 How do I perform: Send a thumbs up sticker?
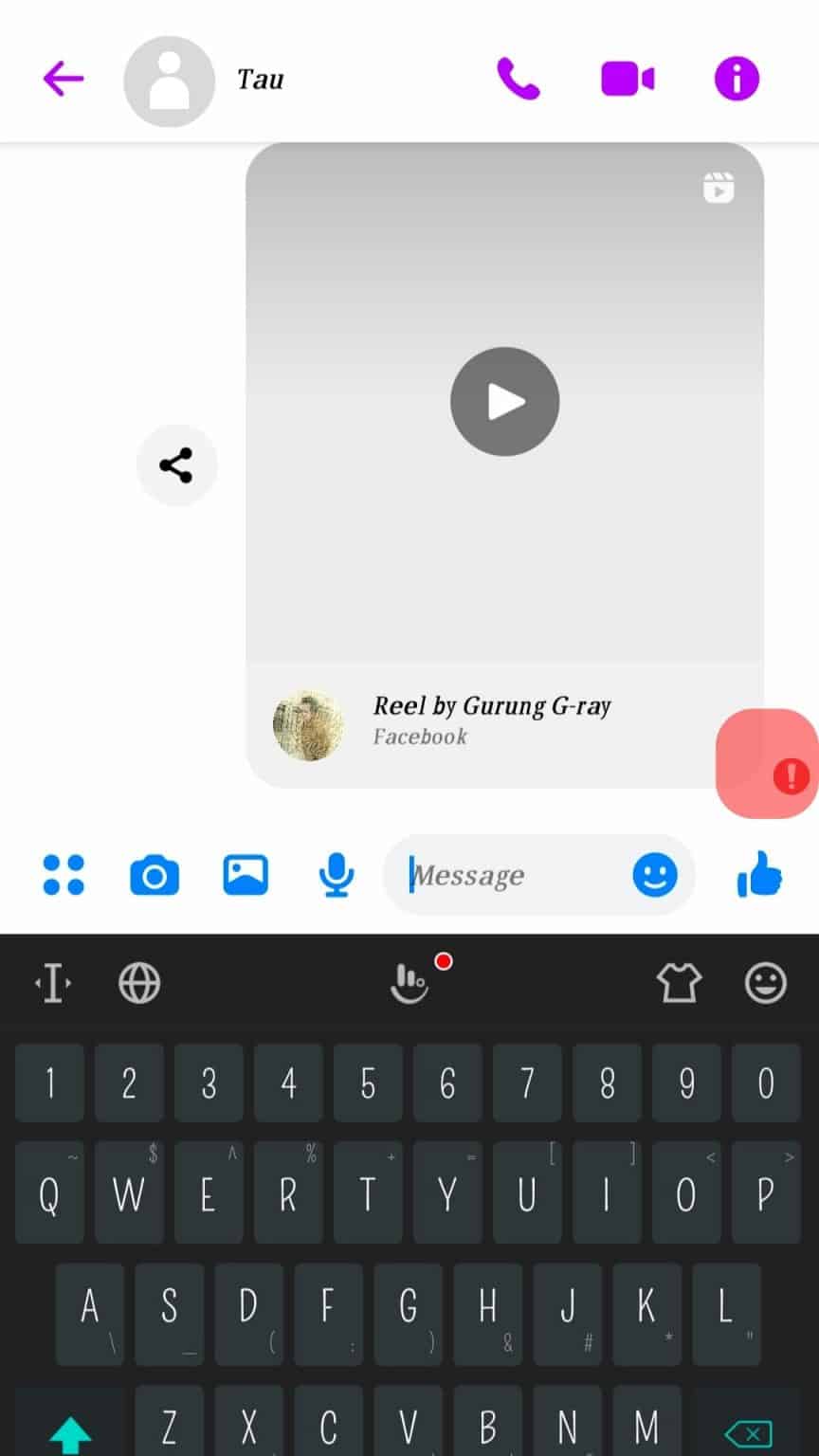758,875
